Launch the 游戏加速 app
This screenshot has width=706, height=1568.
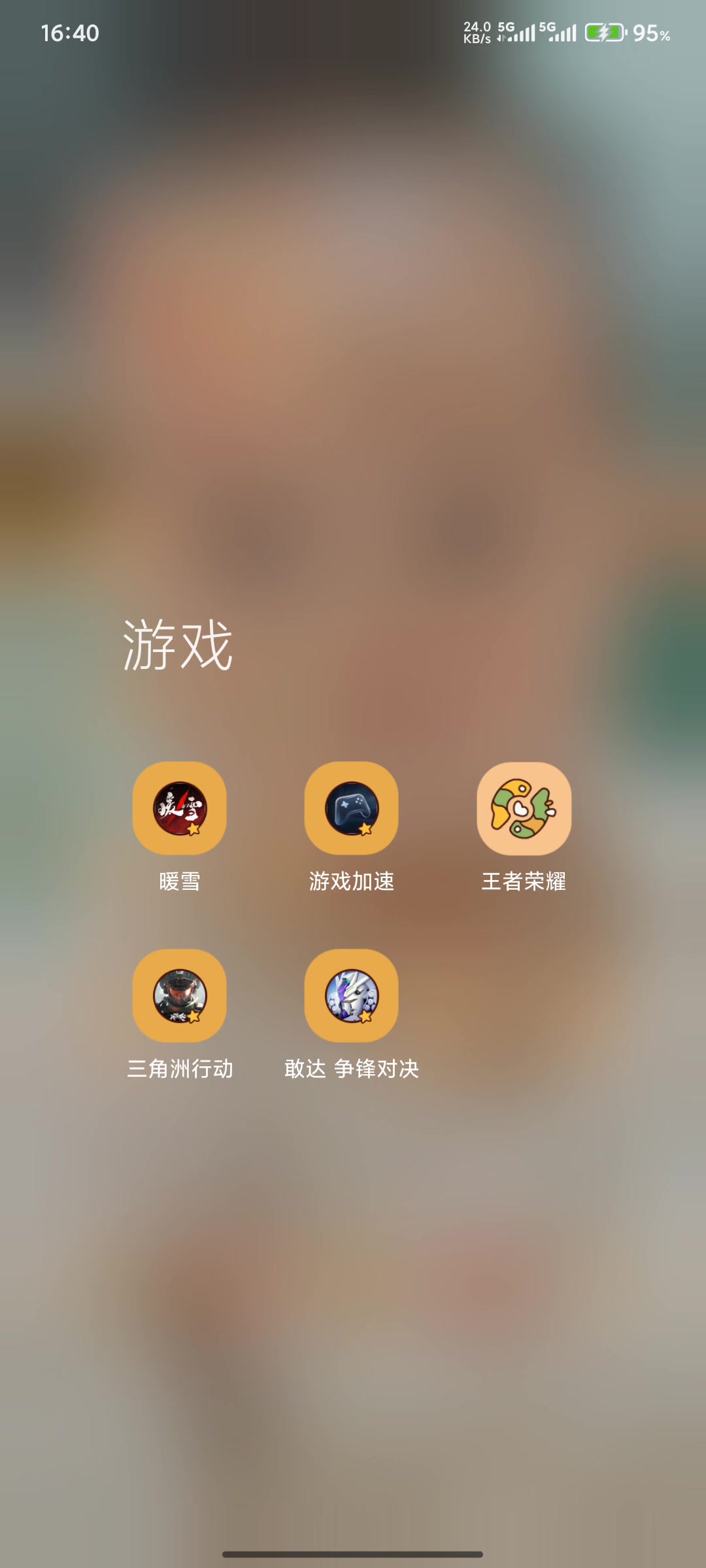coord(352,808)
